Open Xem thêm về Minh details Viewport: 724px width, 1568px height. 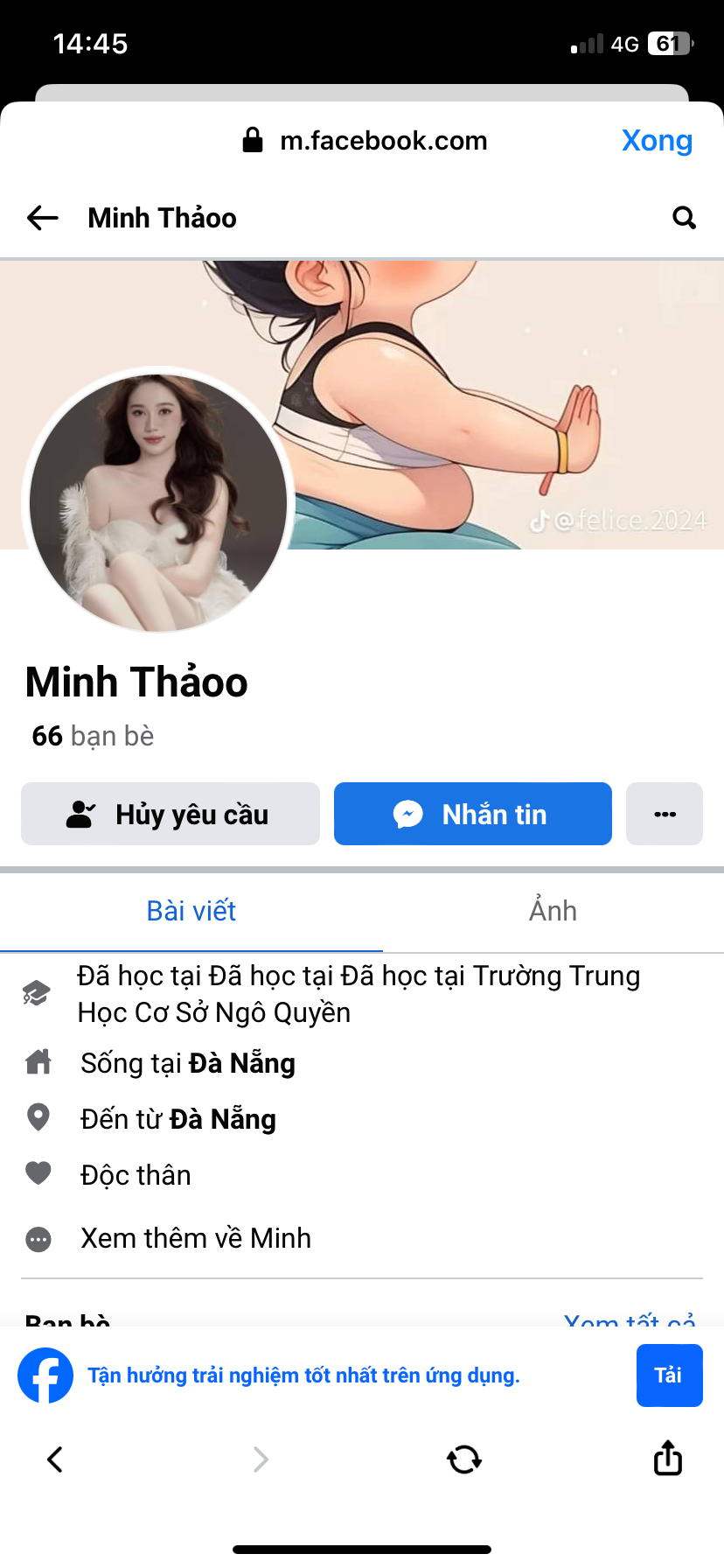195,1238
